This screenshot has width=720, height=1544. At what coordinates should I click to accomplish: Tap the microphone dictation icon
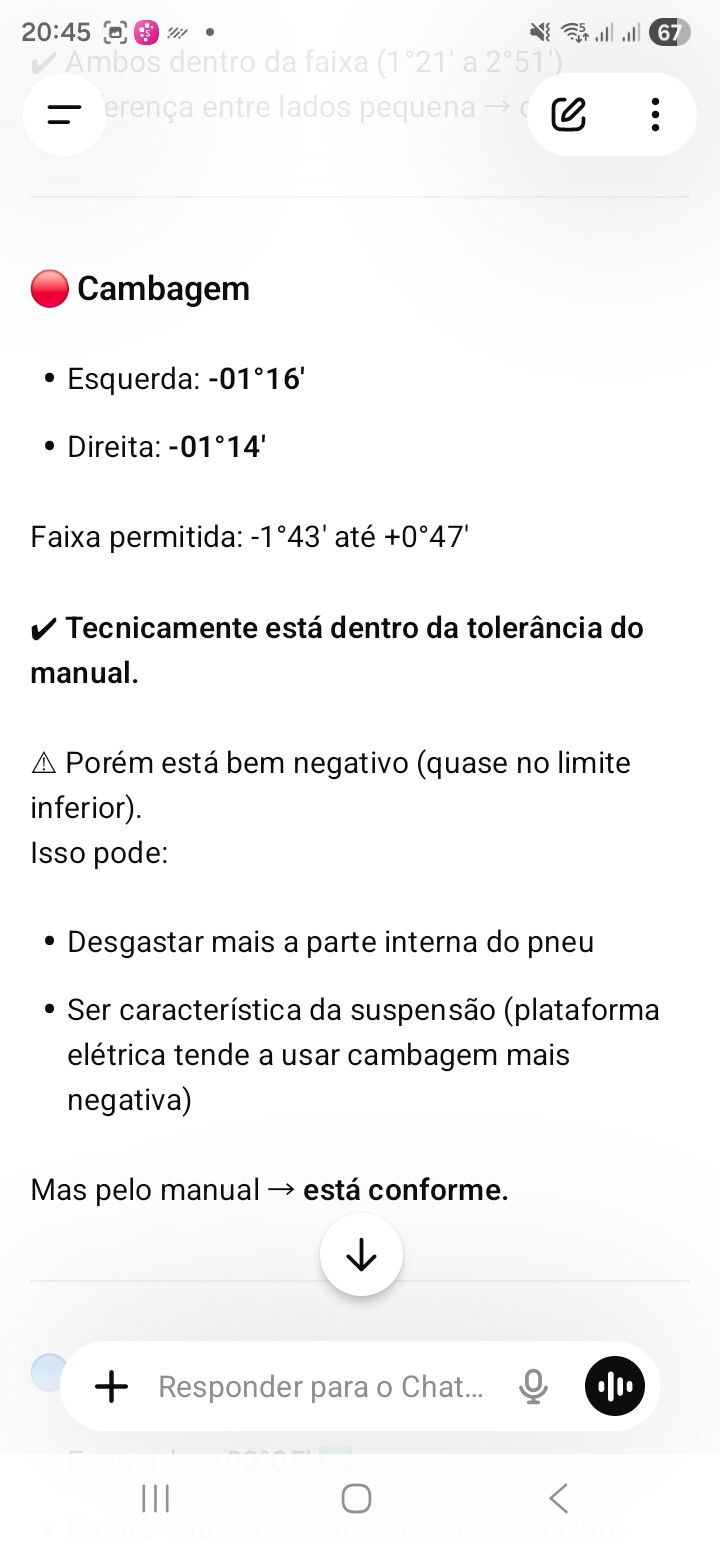534,1386
